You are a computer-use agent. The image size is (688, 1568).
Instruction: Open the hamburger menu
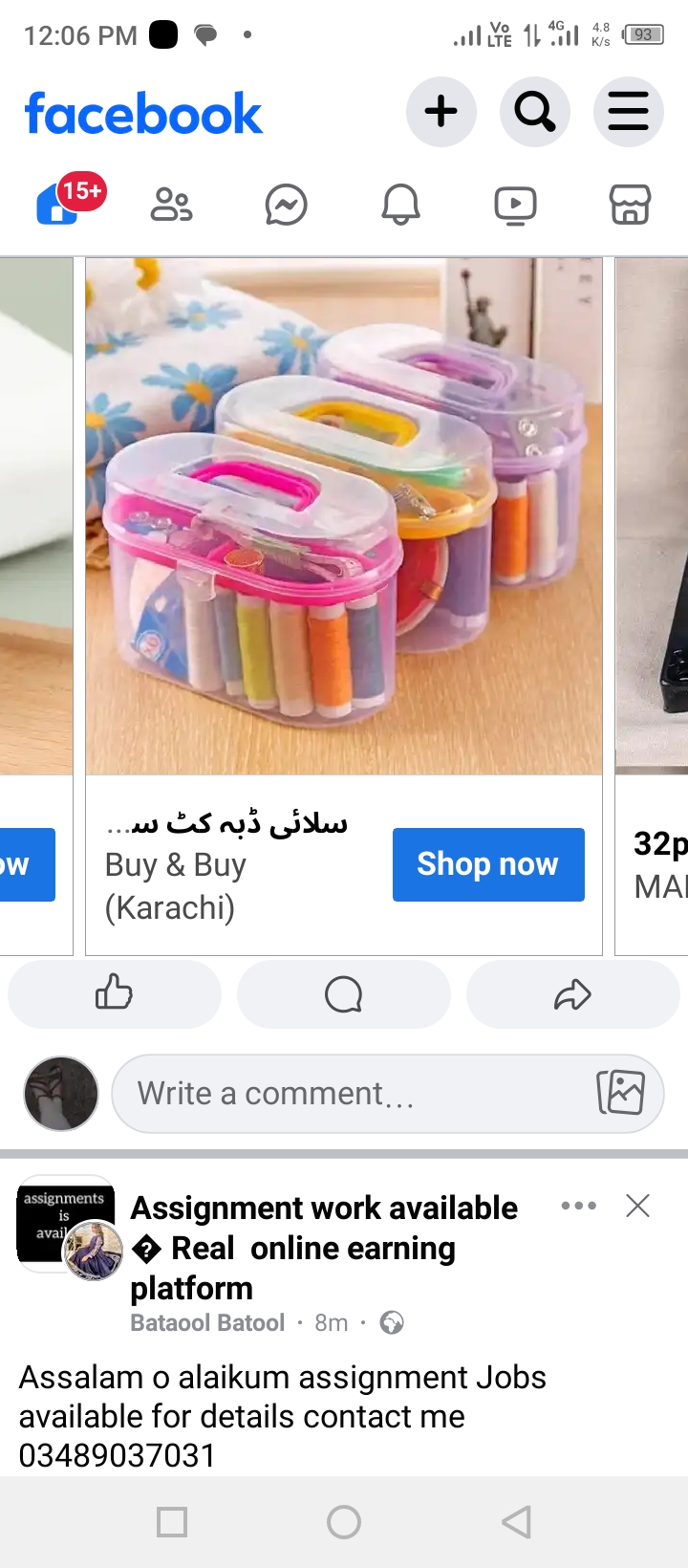(628, 112)
